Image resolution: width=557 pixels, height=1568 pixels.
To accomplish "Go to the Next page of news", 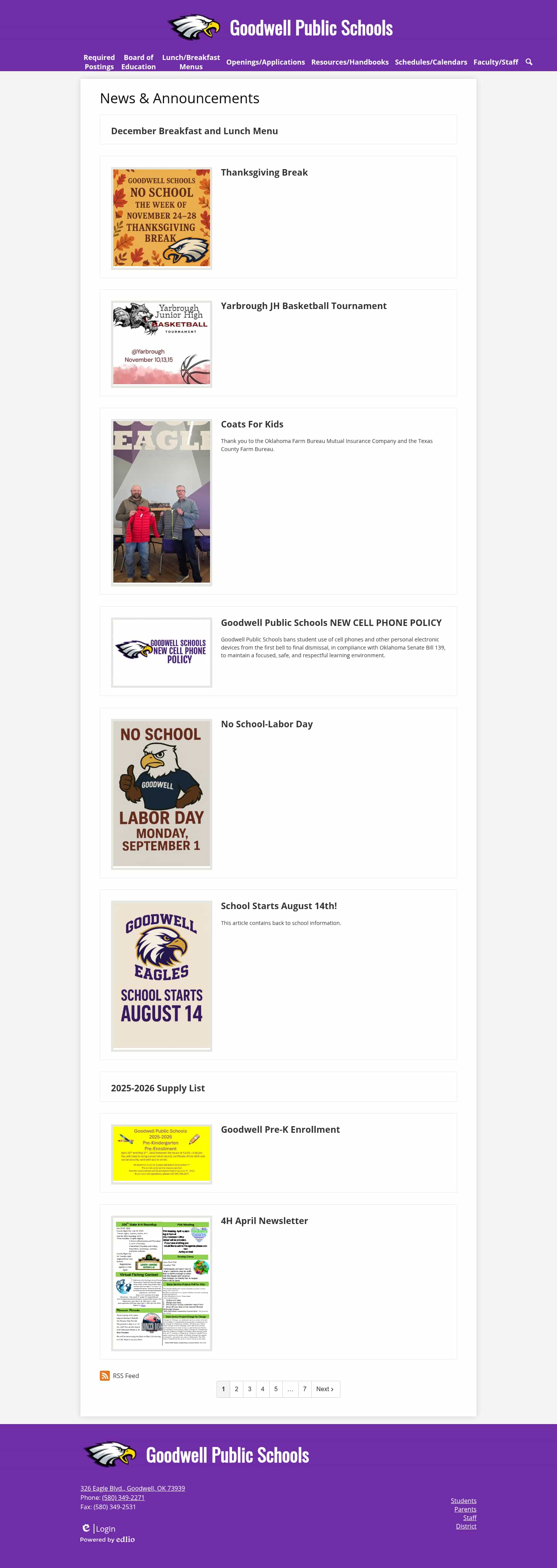I will [325, 1389].
